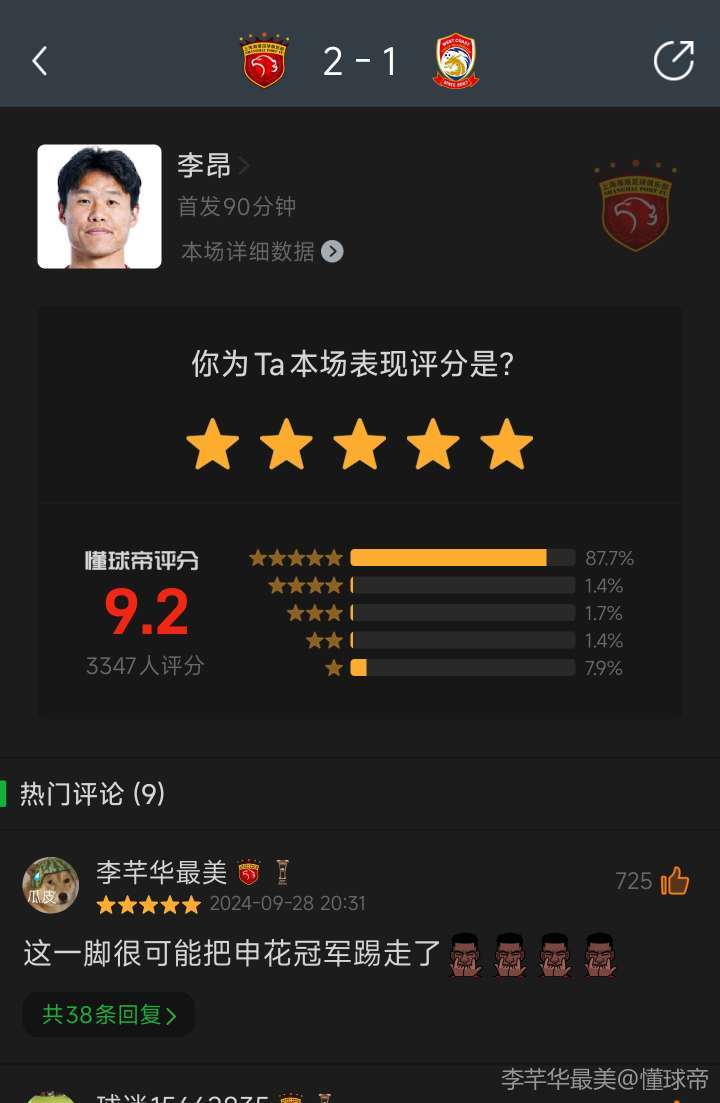Like 李芊华最美's comment
720x1103 pixels.
point(675,881)
